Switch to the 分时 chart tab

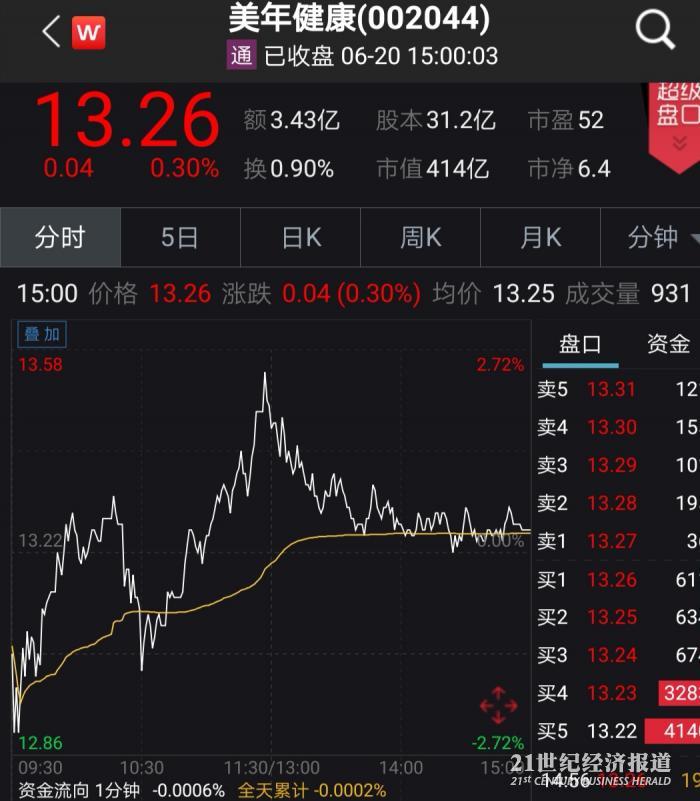tap(60, 238)
